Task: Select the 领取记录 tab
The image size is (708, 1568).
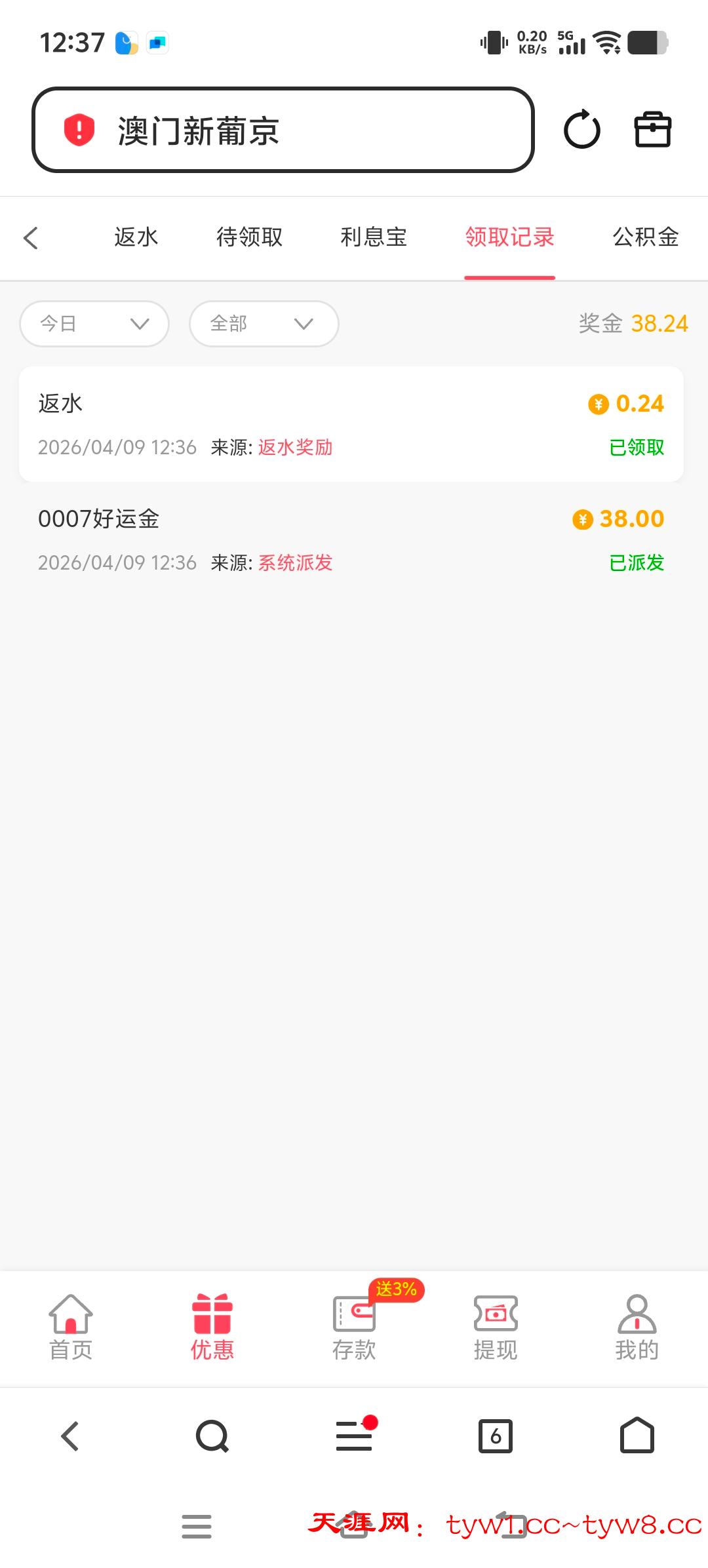Action: pos(509,237)
